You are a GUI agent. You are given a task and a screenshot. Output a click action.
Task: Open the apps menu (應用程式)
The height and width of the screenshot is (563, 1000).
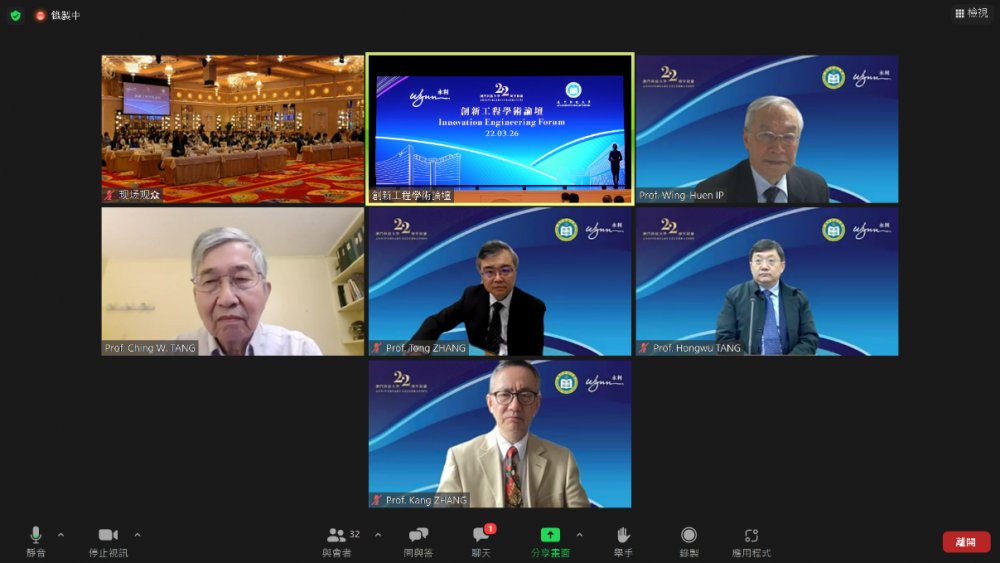pyautogui.click(x=751, y=540)
